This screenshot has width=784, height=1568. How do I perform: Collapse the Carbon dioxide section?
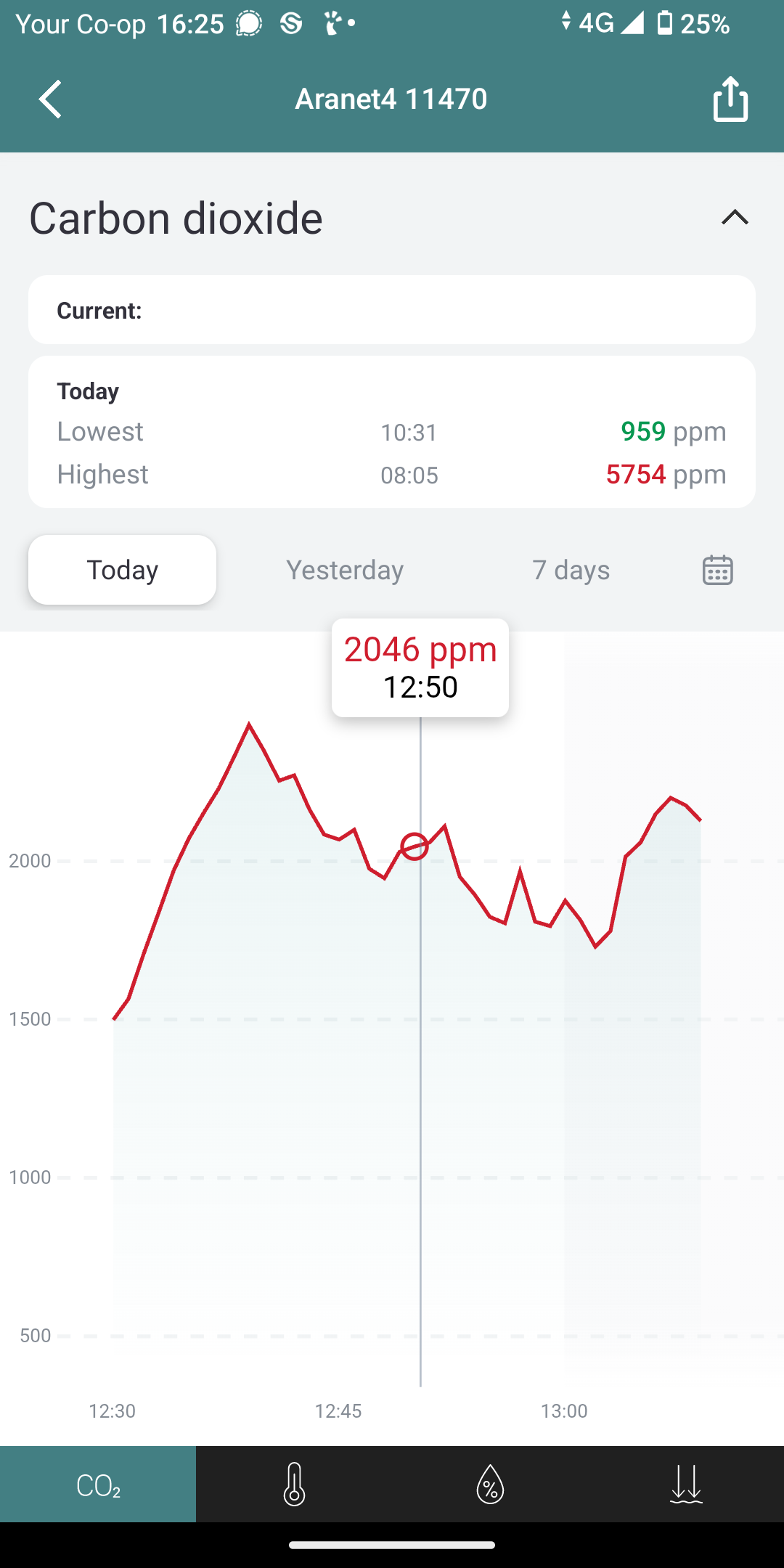click(735, 217)
